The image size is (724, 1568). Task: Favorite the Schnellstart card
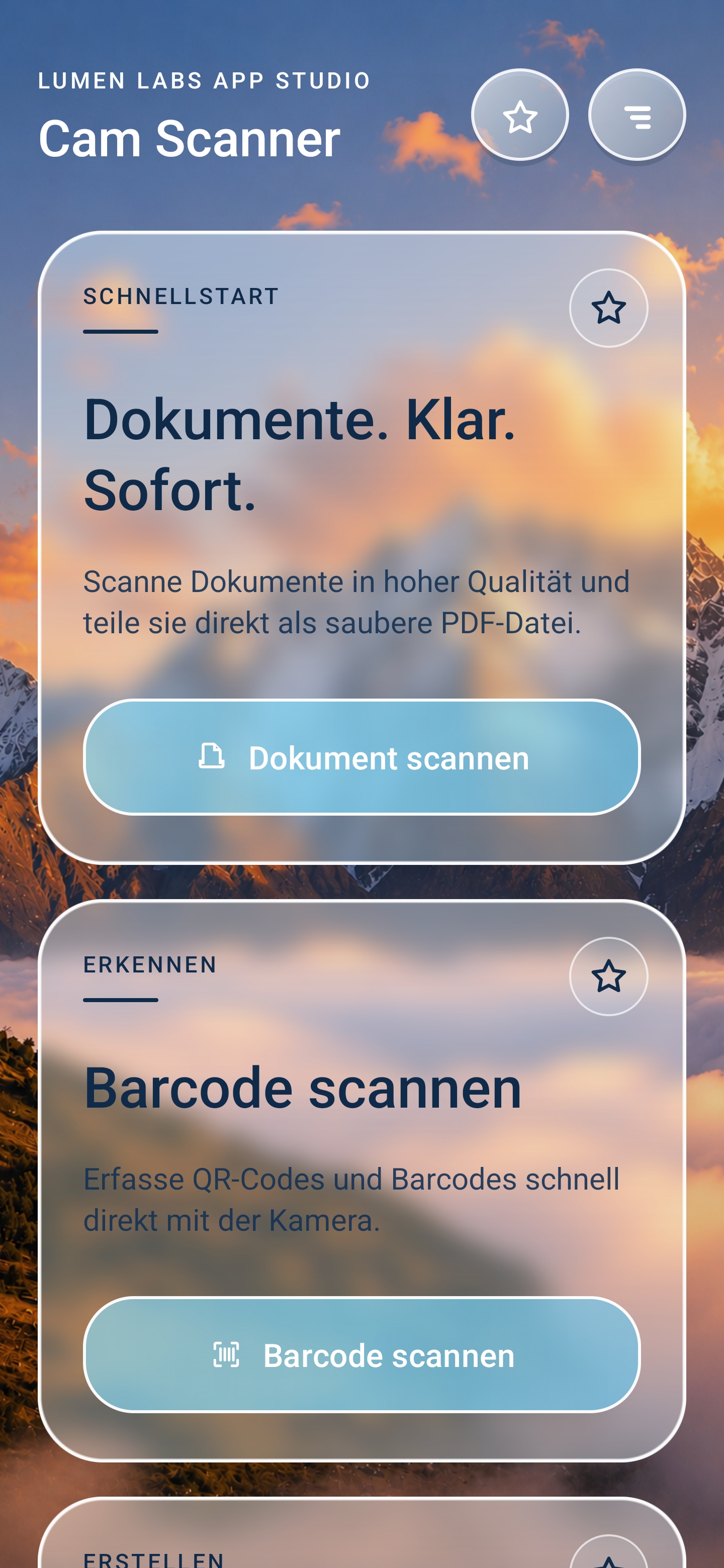click(608, 308)
